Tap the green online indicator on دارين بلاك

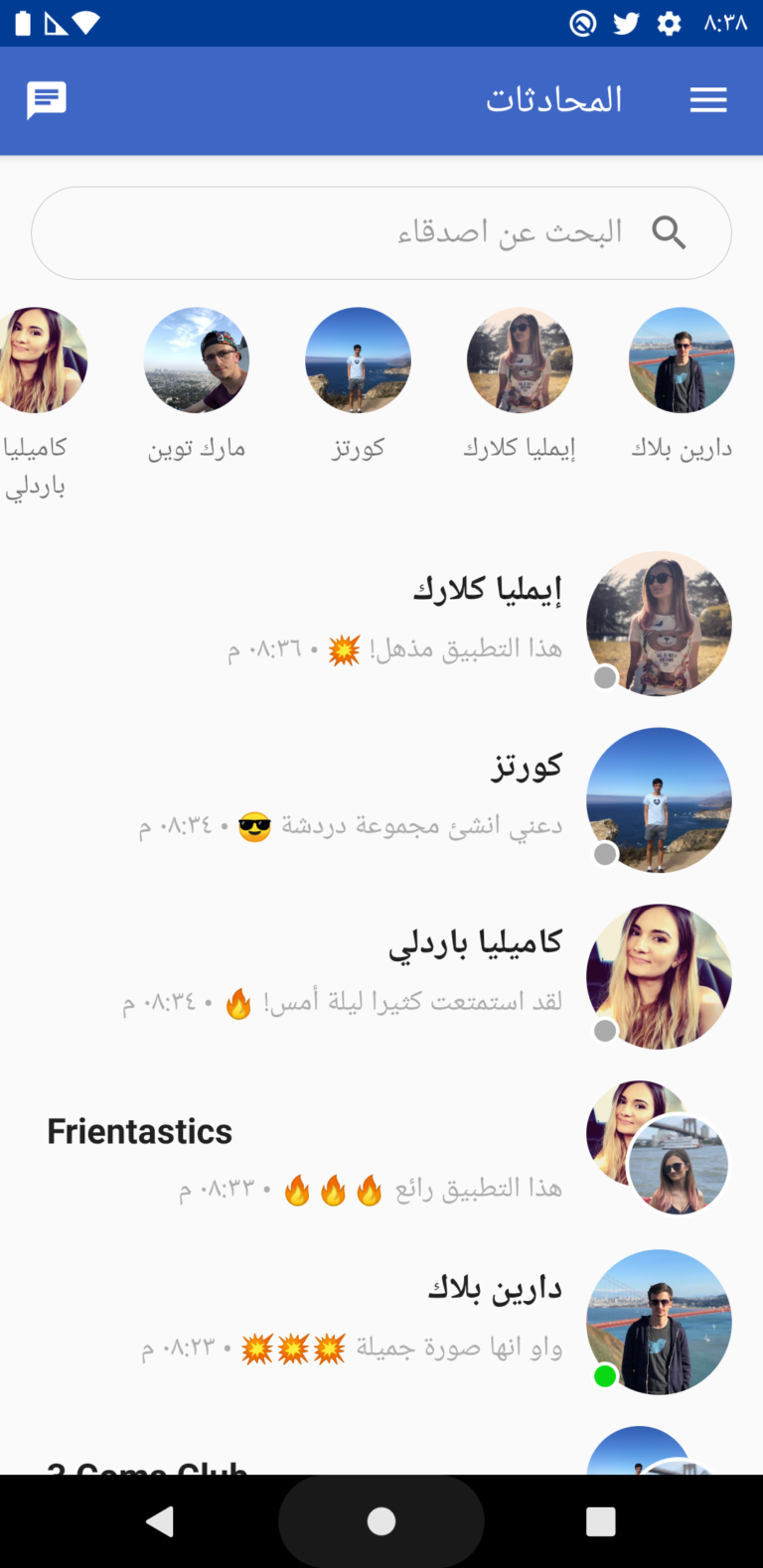tap(604, 1376)
